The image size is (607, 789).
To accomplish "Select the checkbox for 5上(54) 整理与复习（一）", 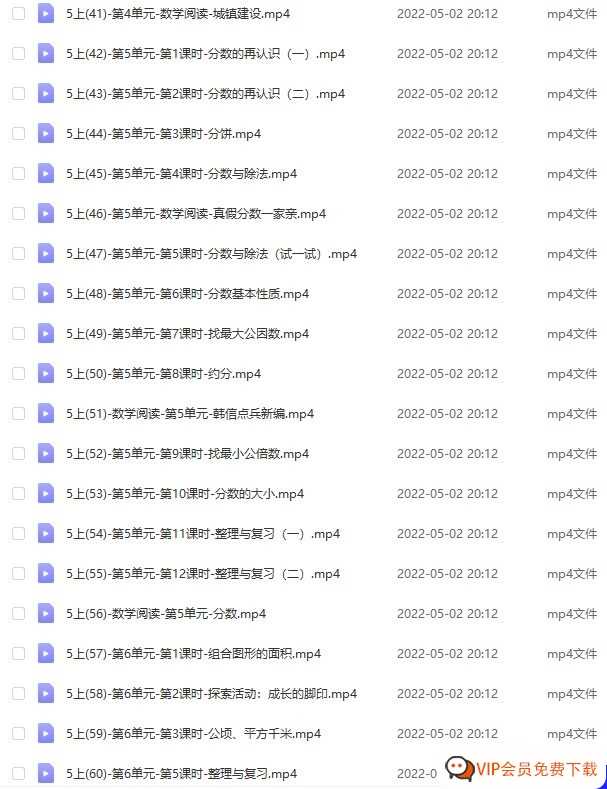I will (18, 533).
